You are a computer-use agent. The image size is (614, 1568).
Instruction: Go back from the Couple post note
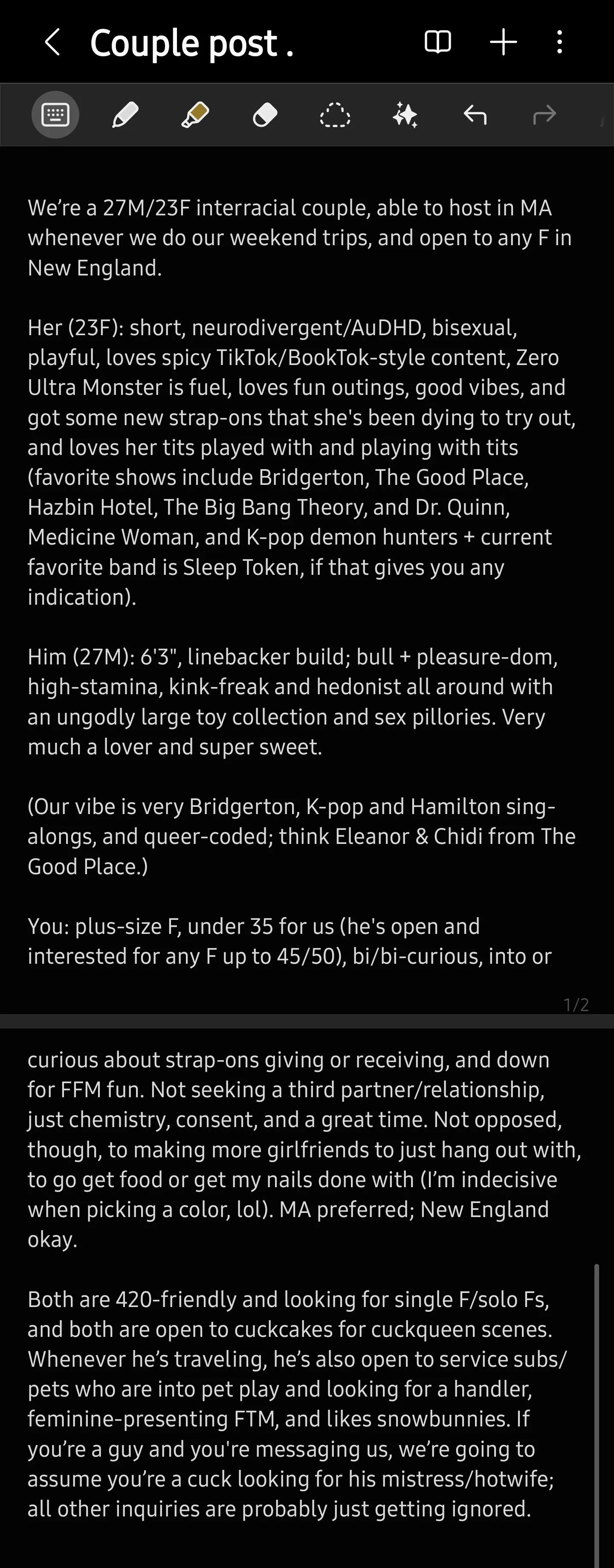pyautogui.click(x=52, y=43)
